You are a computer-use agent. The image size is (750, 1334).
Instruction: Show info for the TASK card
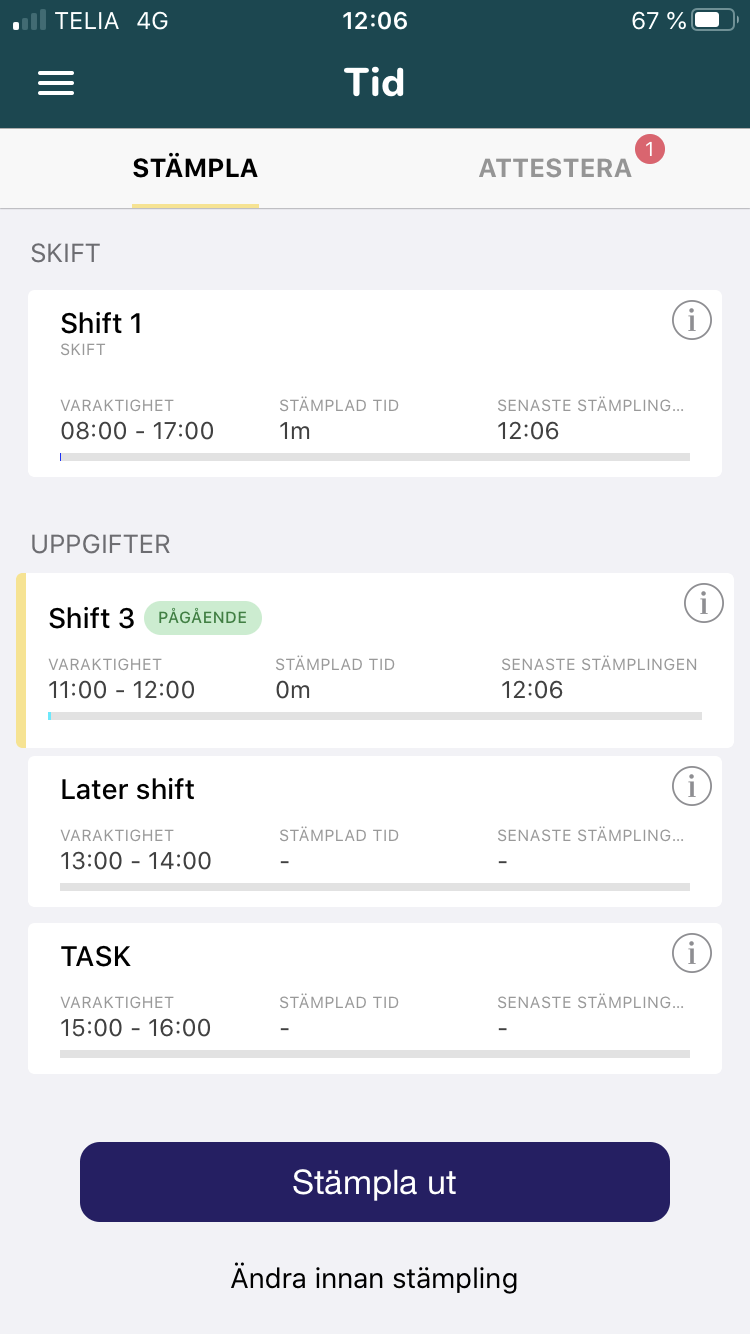pos(691,953)
